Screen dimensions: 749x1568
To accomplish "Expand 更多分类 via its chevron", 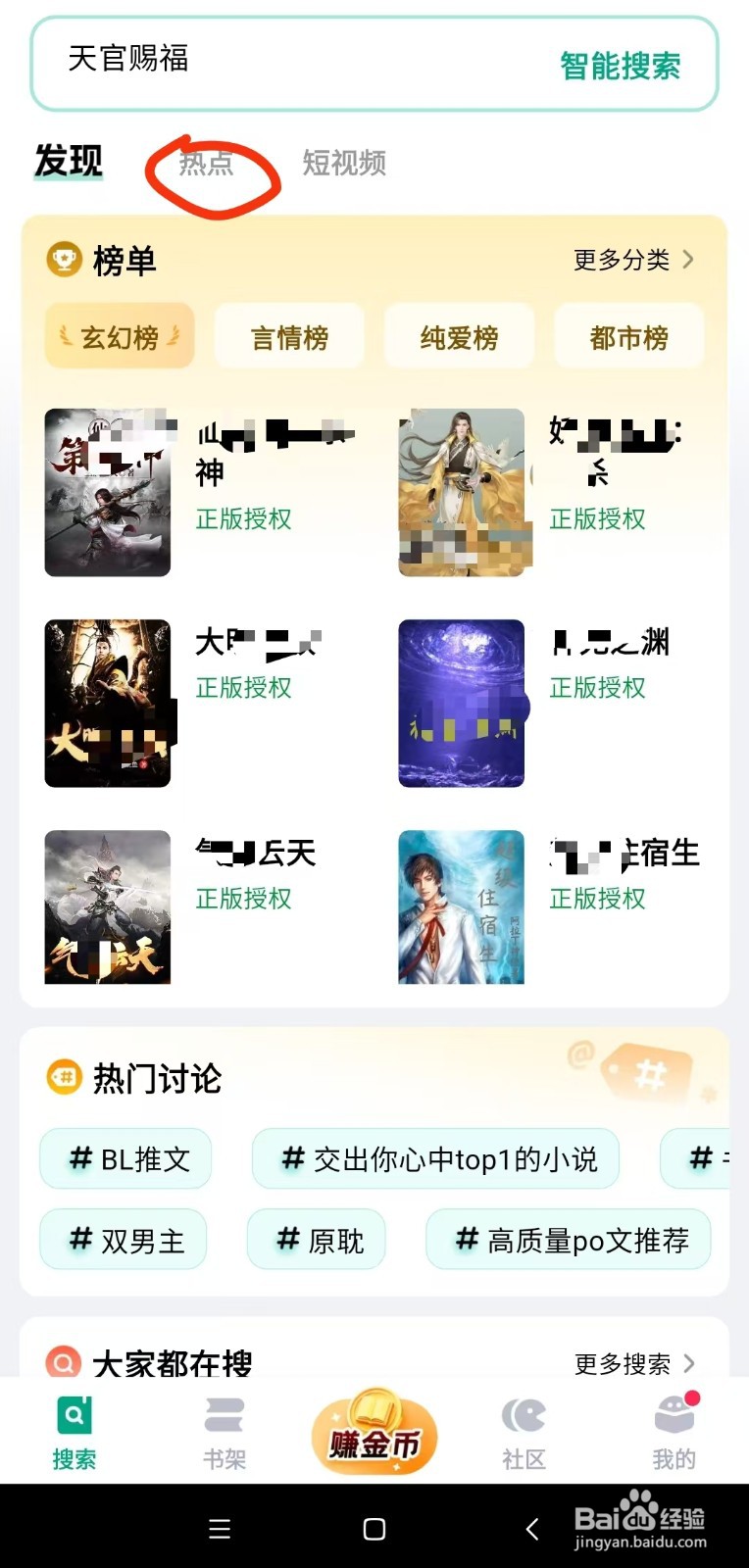I will point(689,260).
